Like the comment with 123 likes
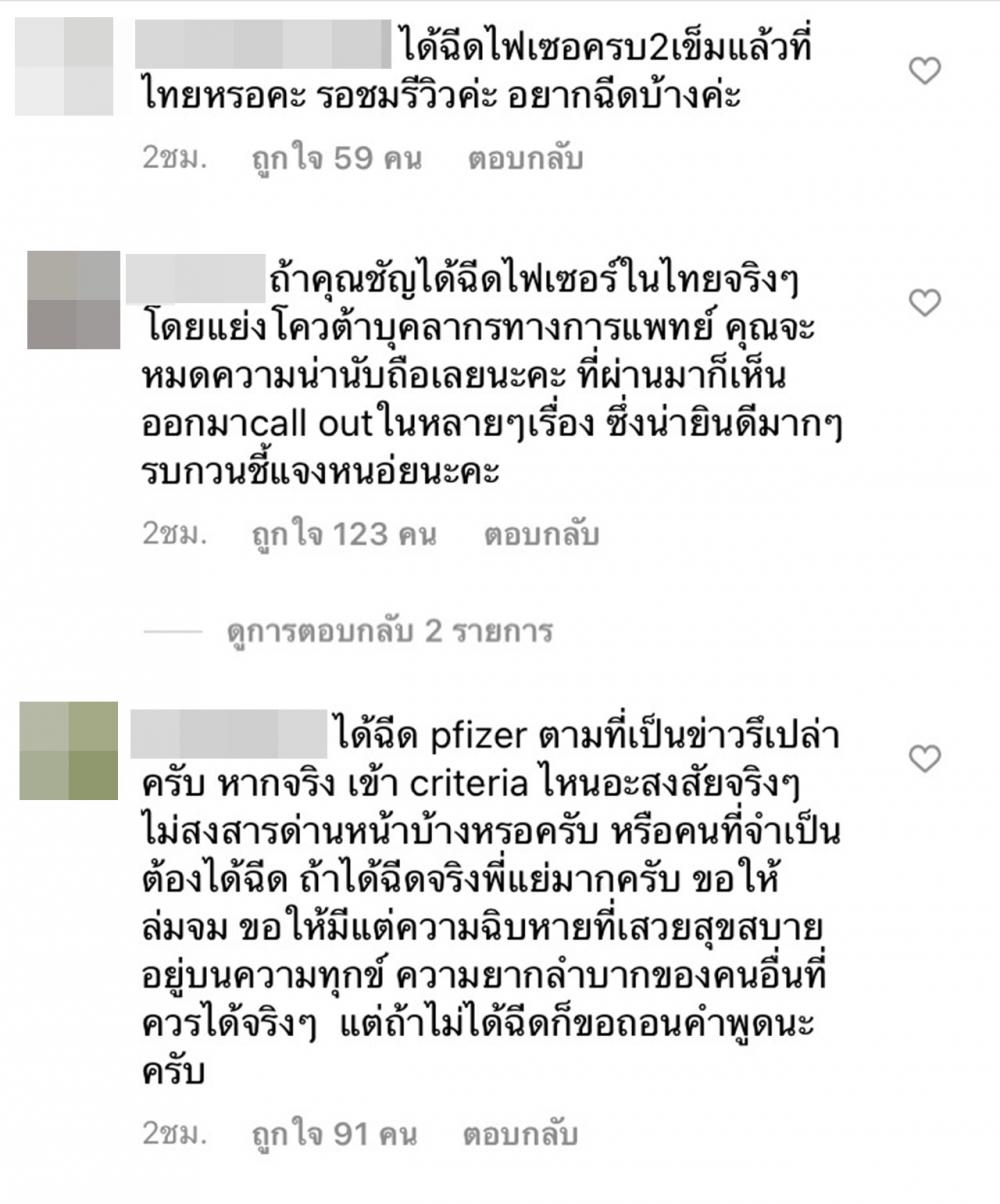The height and width of the screenshot is (1204, 1000). pyautogui.click(x=925, y=302)
